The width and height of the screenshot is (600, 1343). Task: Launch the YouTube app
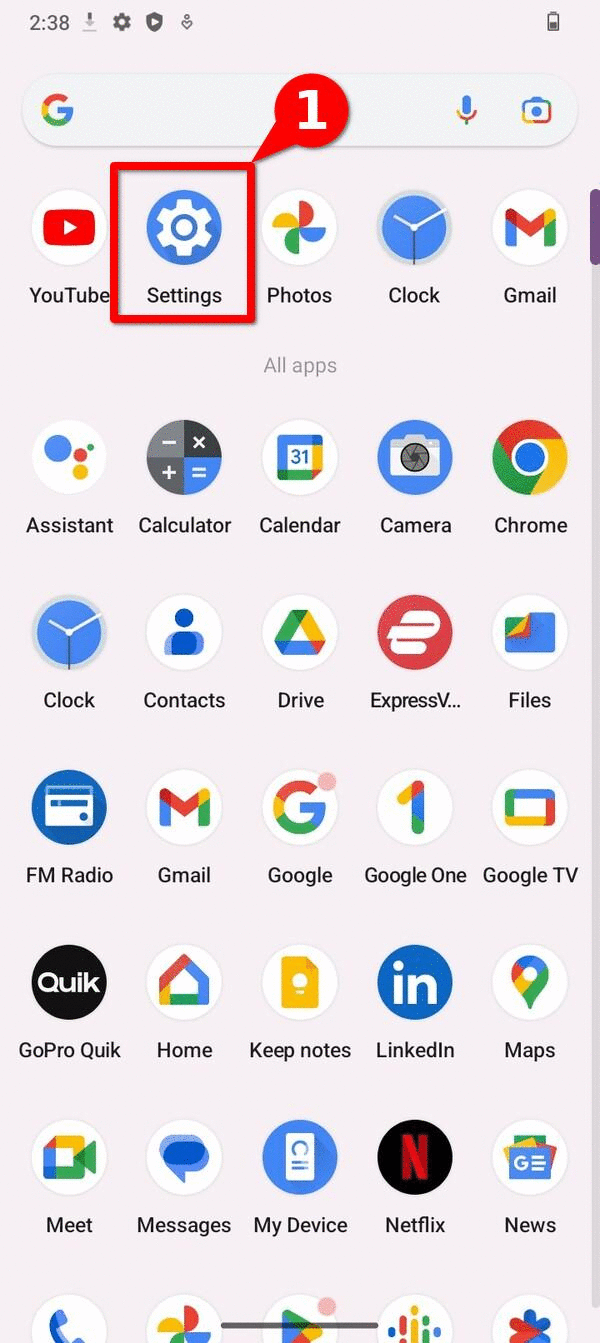(69, 228)
